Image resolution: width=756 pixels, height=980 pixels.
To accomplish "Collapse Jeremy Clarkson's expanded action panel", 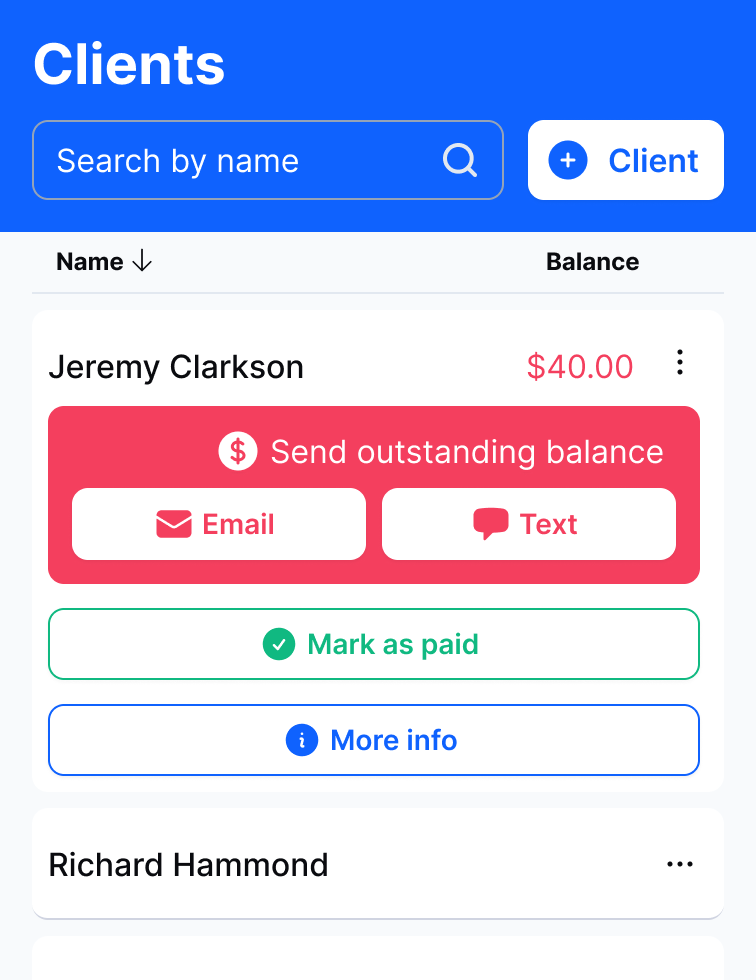I will coord(176,367).
